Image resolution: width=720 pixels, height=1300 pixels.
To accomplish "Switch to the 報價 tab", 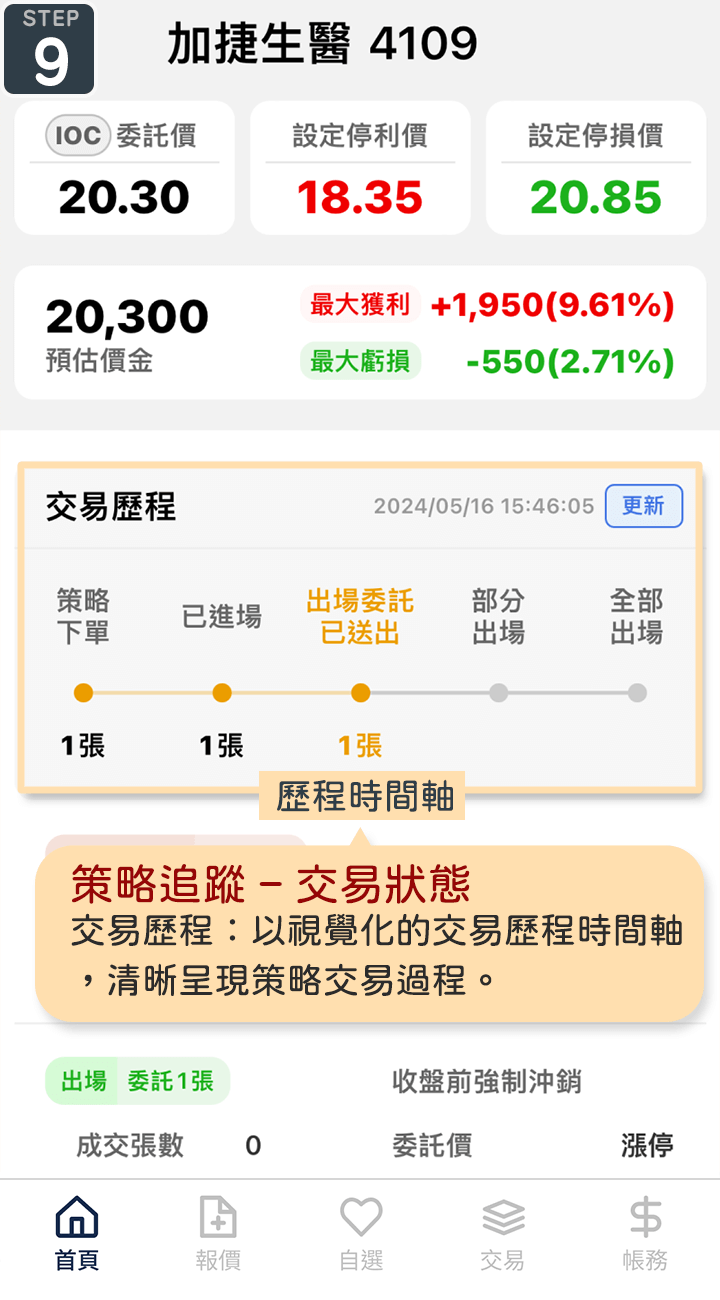I will click(218, 1234).
